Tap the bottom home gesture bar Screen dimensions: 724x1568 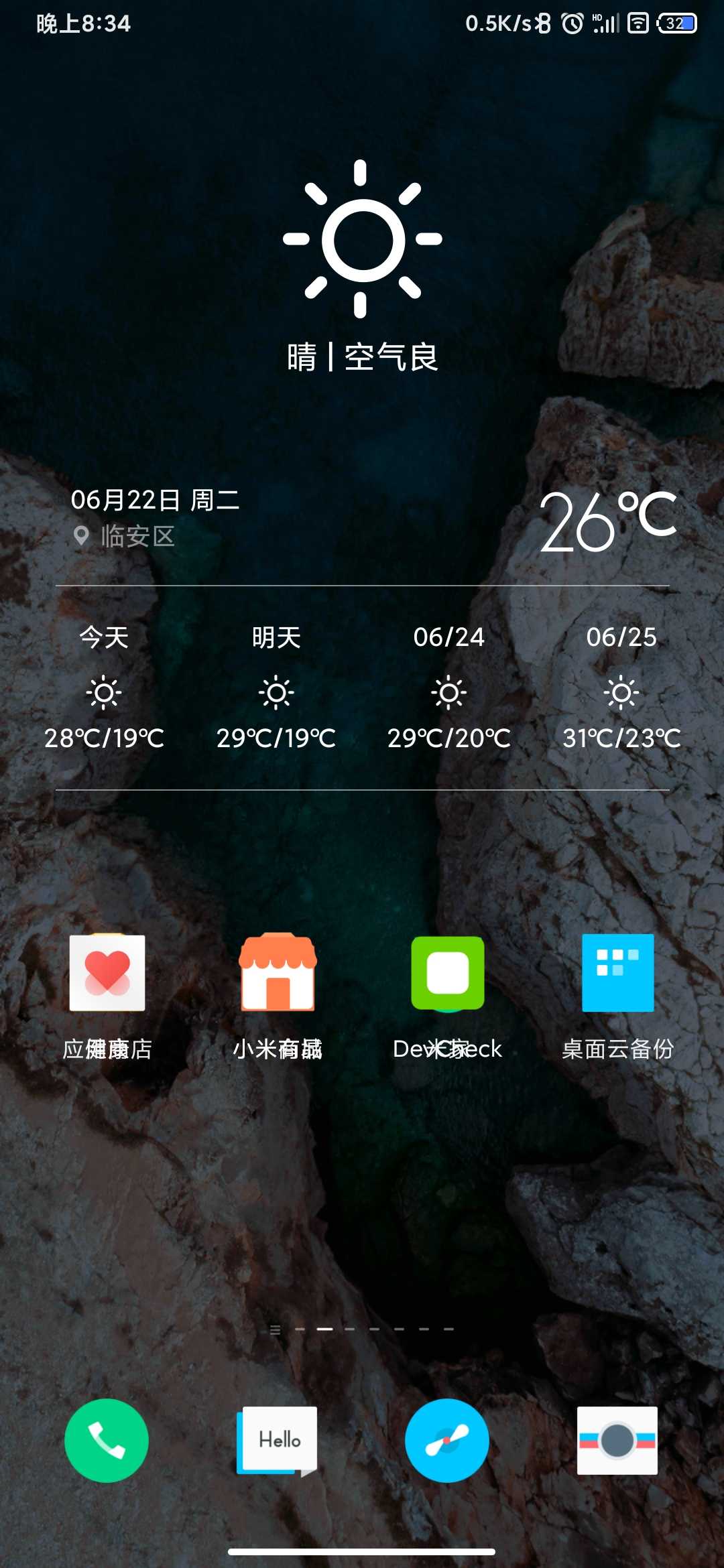pos(362,1552)
